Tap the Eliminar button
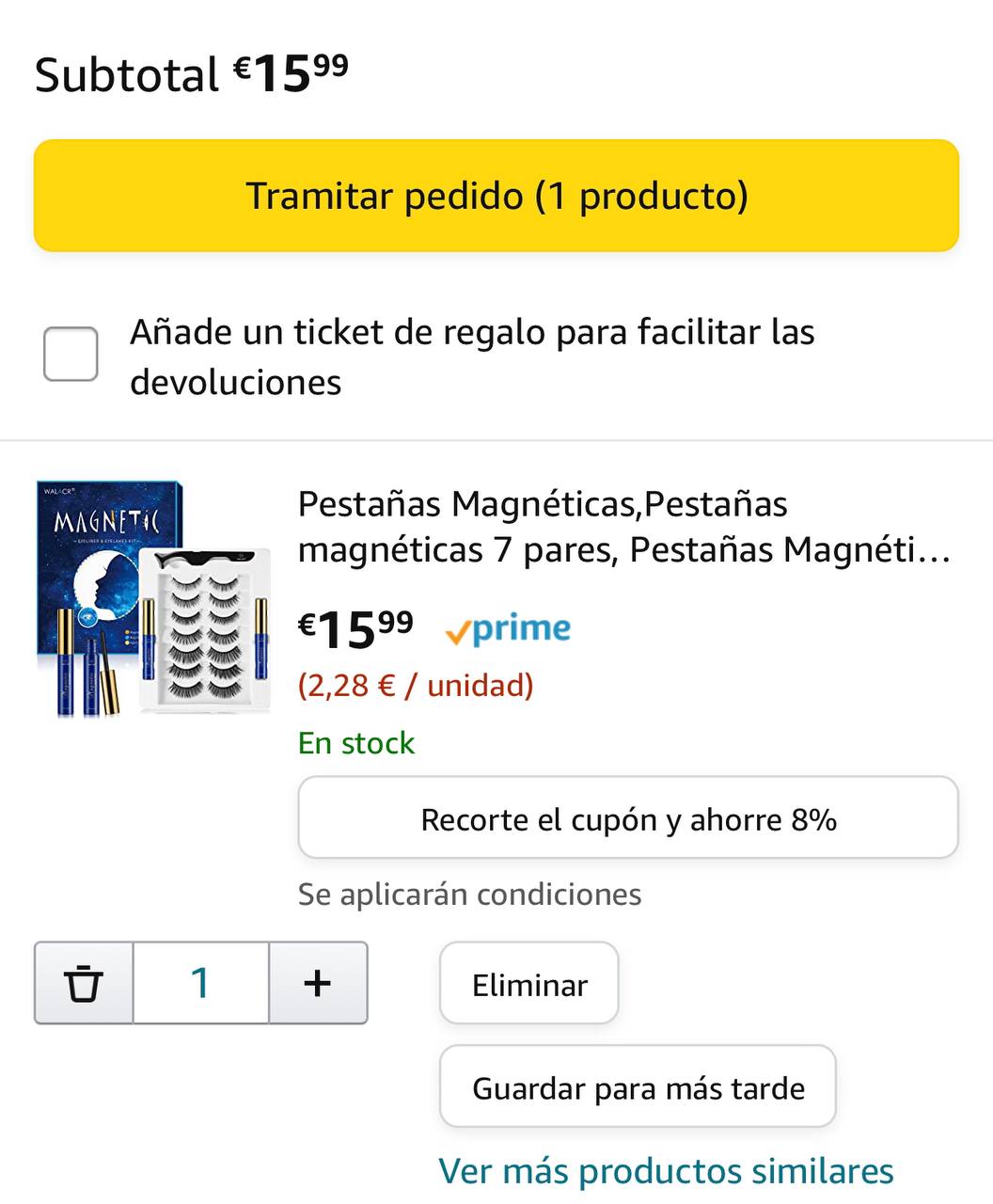 [529, 984]
